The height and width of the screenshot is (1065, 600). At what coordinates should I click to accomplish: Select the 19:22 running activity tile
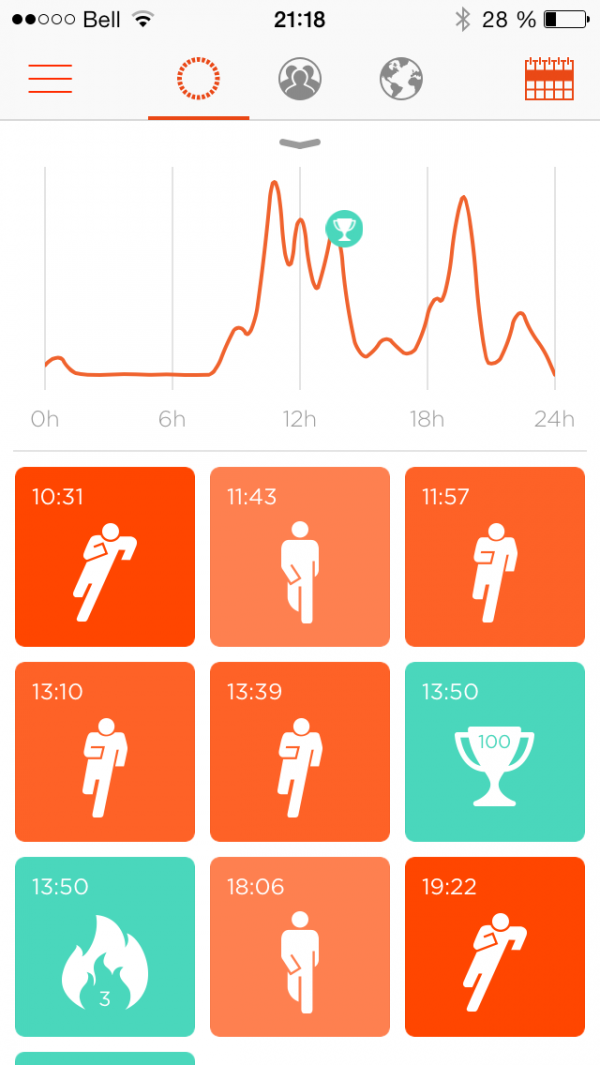pos(494,946)
